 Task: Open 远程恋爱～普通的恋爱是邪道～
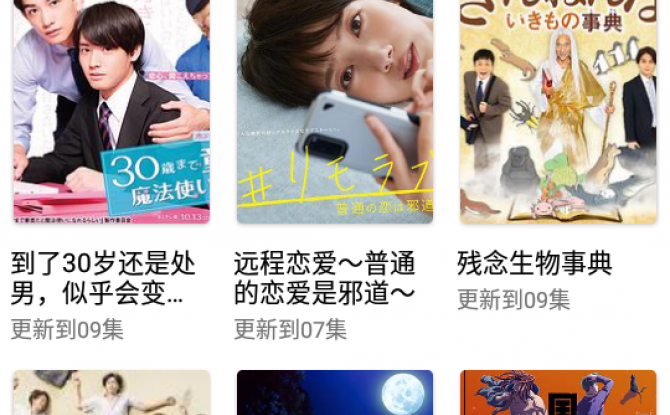coord(334,110)
